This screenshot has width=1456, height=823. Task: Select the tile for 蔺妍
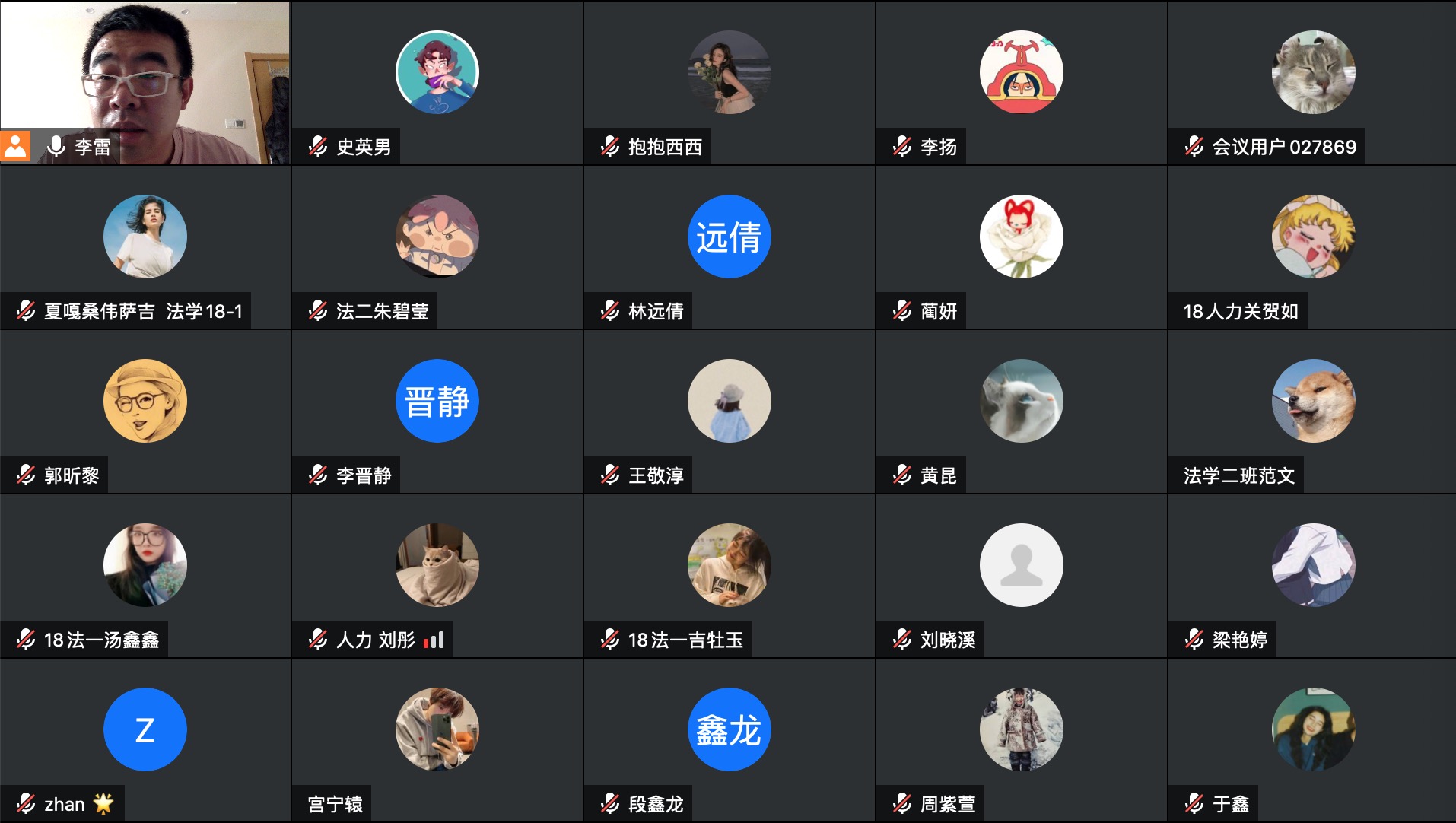tap(1021, 246)
